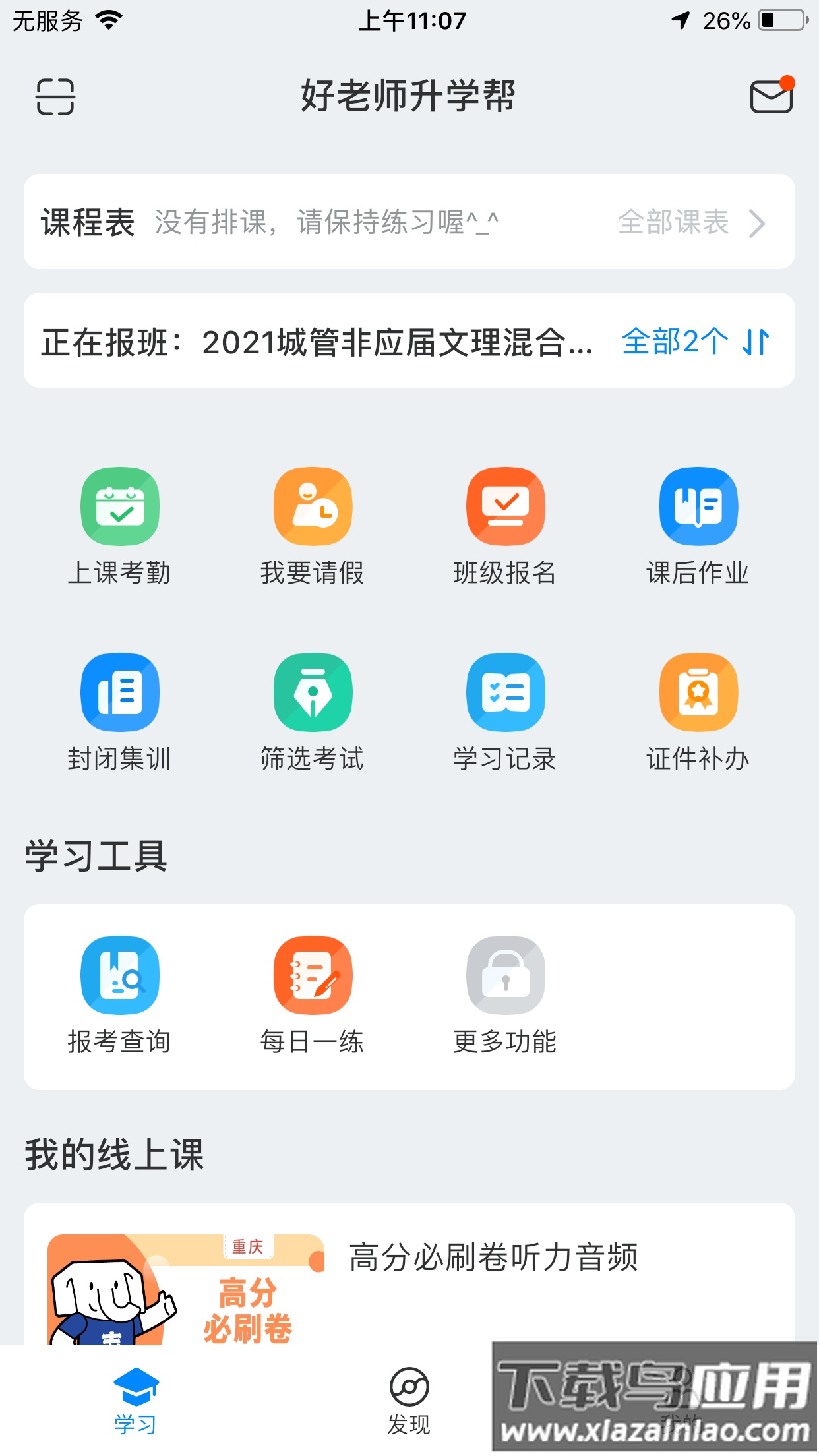Tap the sort arrows next to 全部2个
This screenshot has height=1456, width=819.
756,342
